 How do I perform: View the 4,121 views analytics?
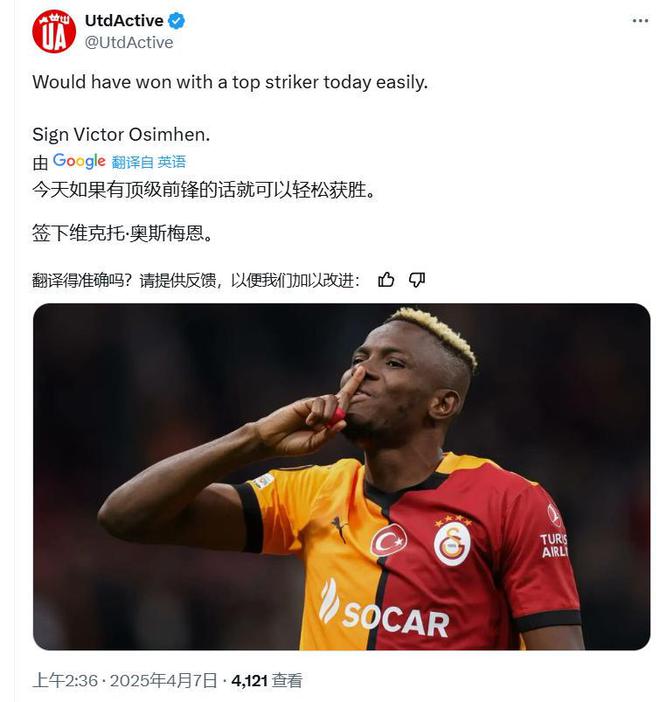pyautogui.click(x=266, y=681)
